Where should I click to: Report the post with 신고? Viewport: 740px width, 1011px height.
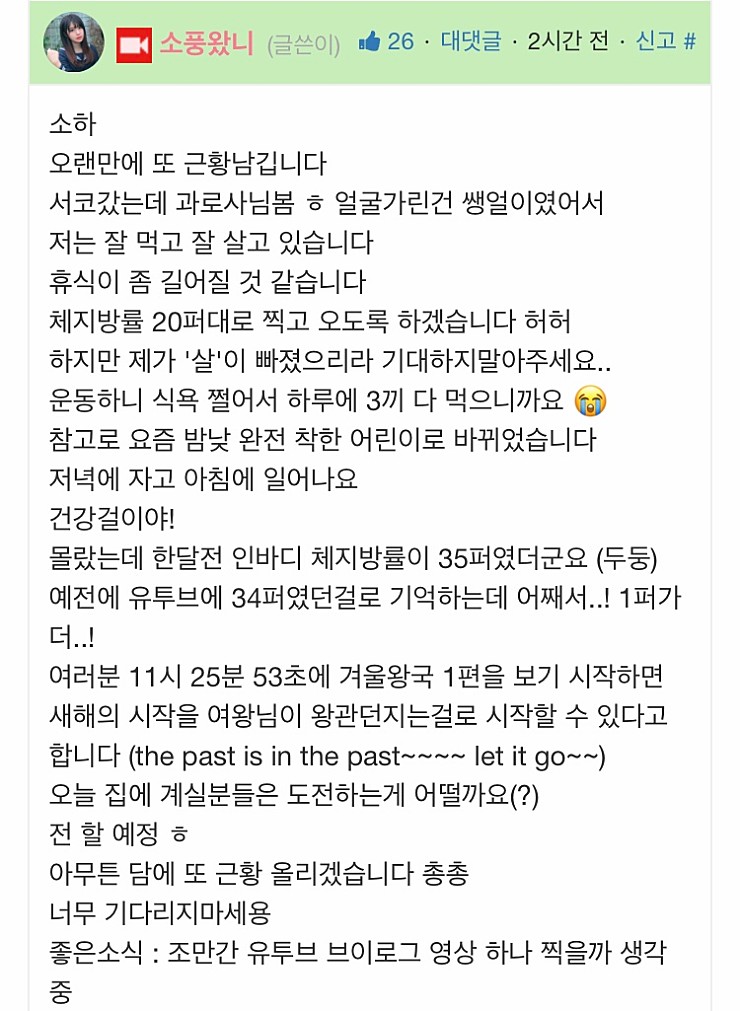click(x=656, y=42)
